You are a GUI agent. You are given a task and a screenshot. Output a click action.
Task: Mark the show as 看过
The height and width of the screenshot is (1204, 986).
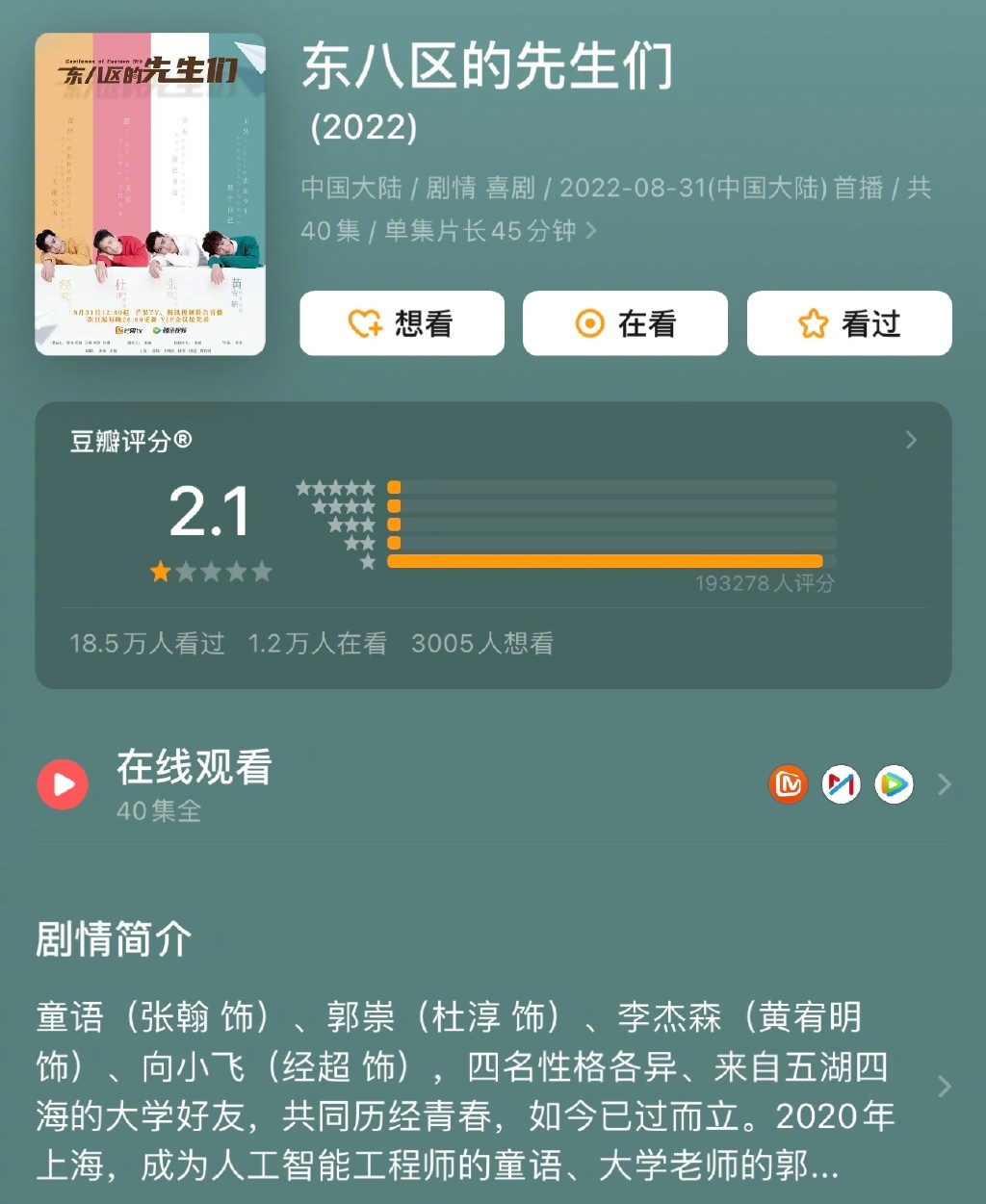(x=849, y=323)
